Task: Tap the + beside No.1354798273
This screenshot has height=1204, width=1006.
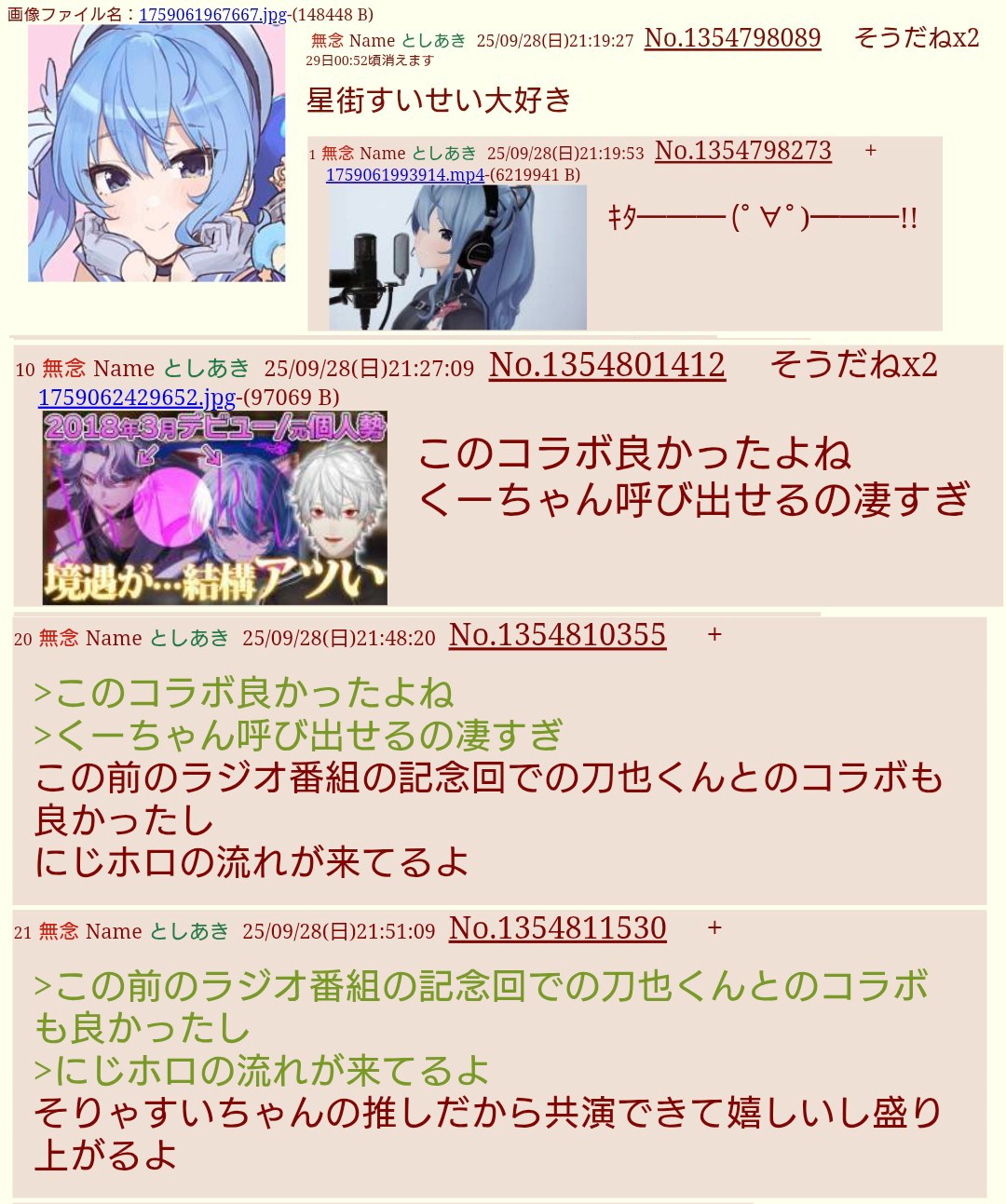Action: pos(871,150)
